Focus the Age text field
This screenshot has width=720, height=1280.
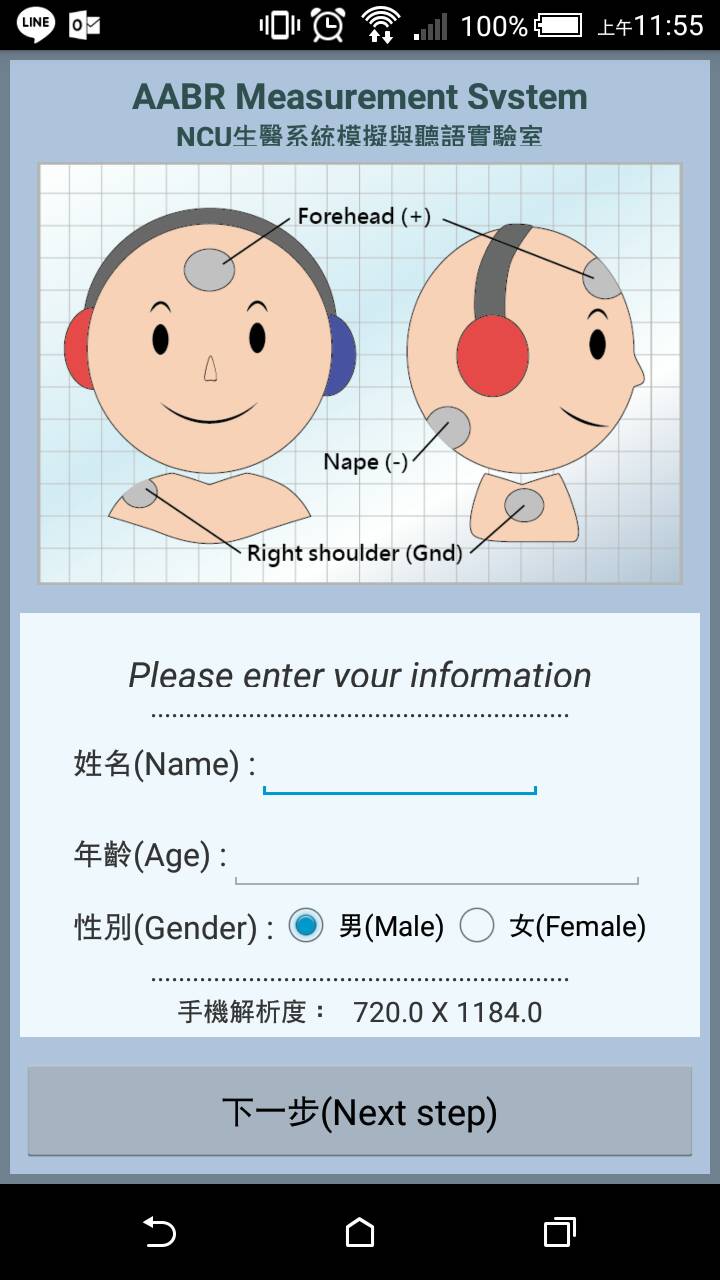coord(436,860)
